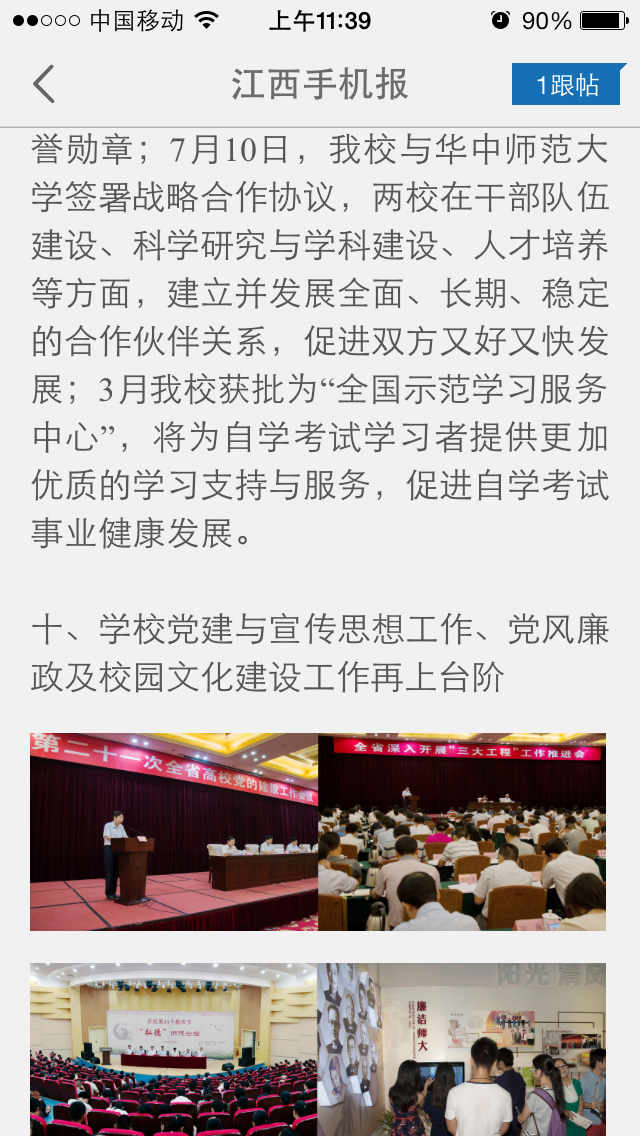The image size is (640, 1136).
Task: View the conference photo collage with red banners
Action: click(318, 832)
